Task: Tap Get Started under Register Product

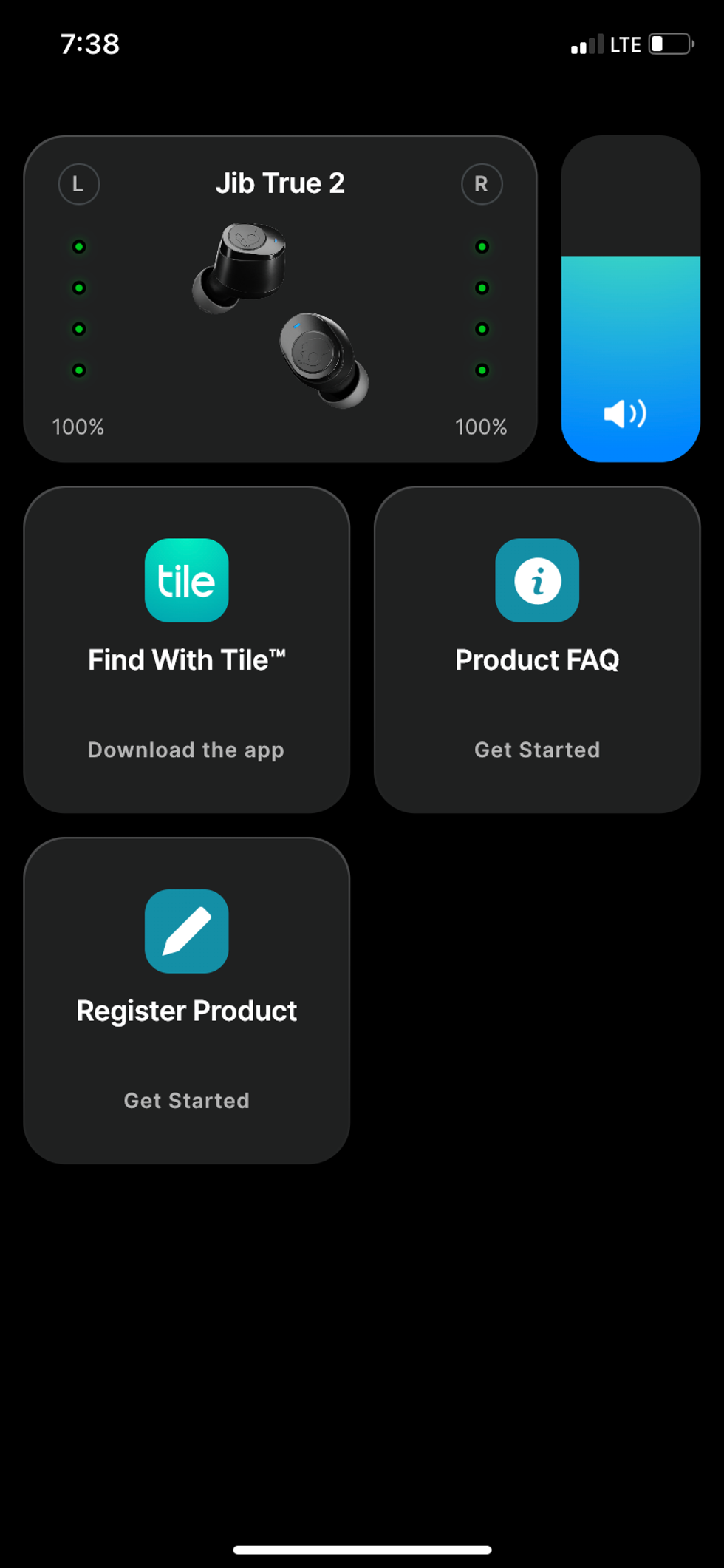Action: pos(186,1101)
